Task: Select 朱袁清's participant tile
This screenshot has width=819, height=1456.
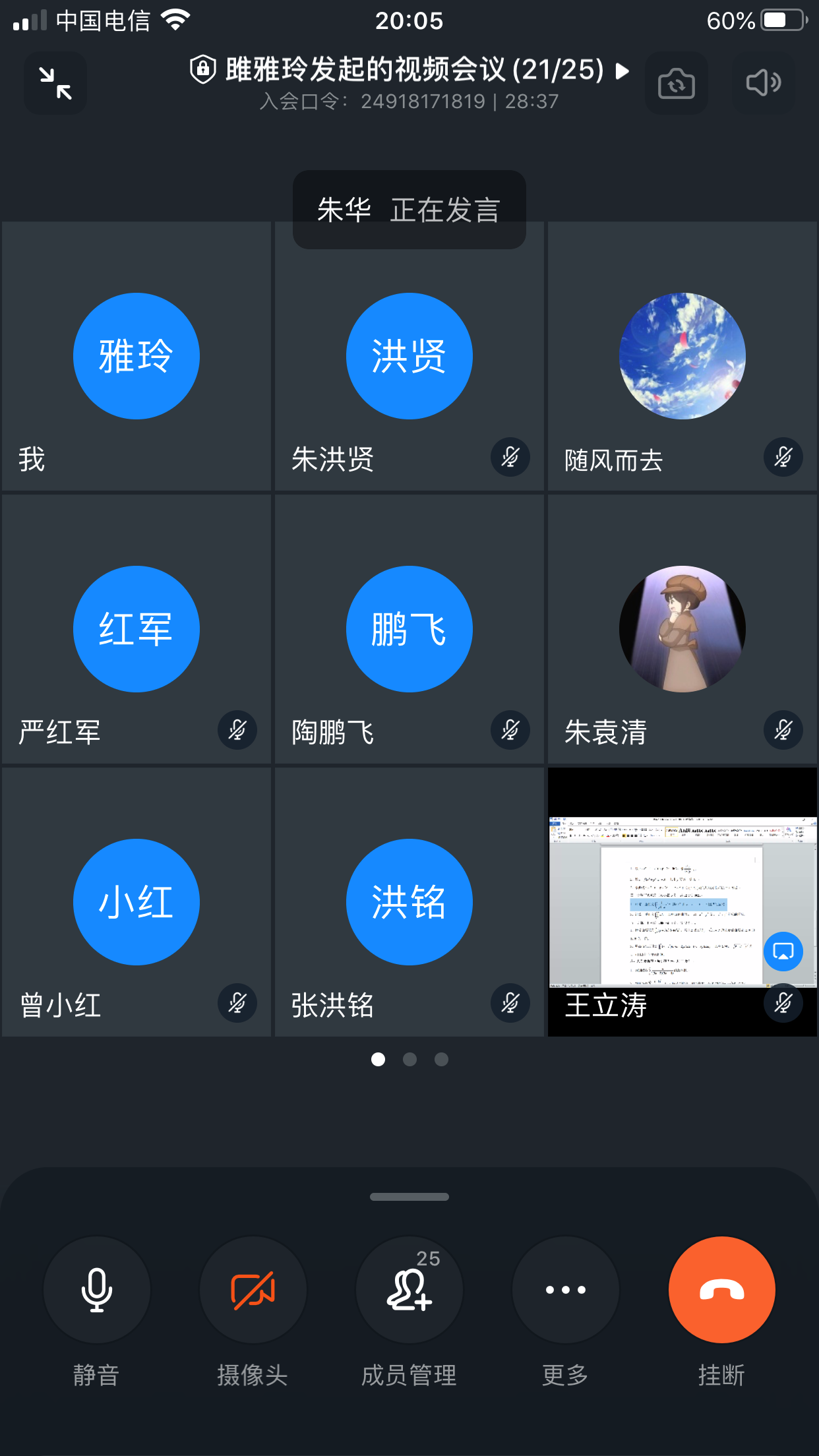Action: tap(682, 629)
